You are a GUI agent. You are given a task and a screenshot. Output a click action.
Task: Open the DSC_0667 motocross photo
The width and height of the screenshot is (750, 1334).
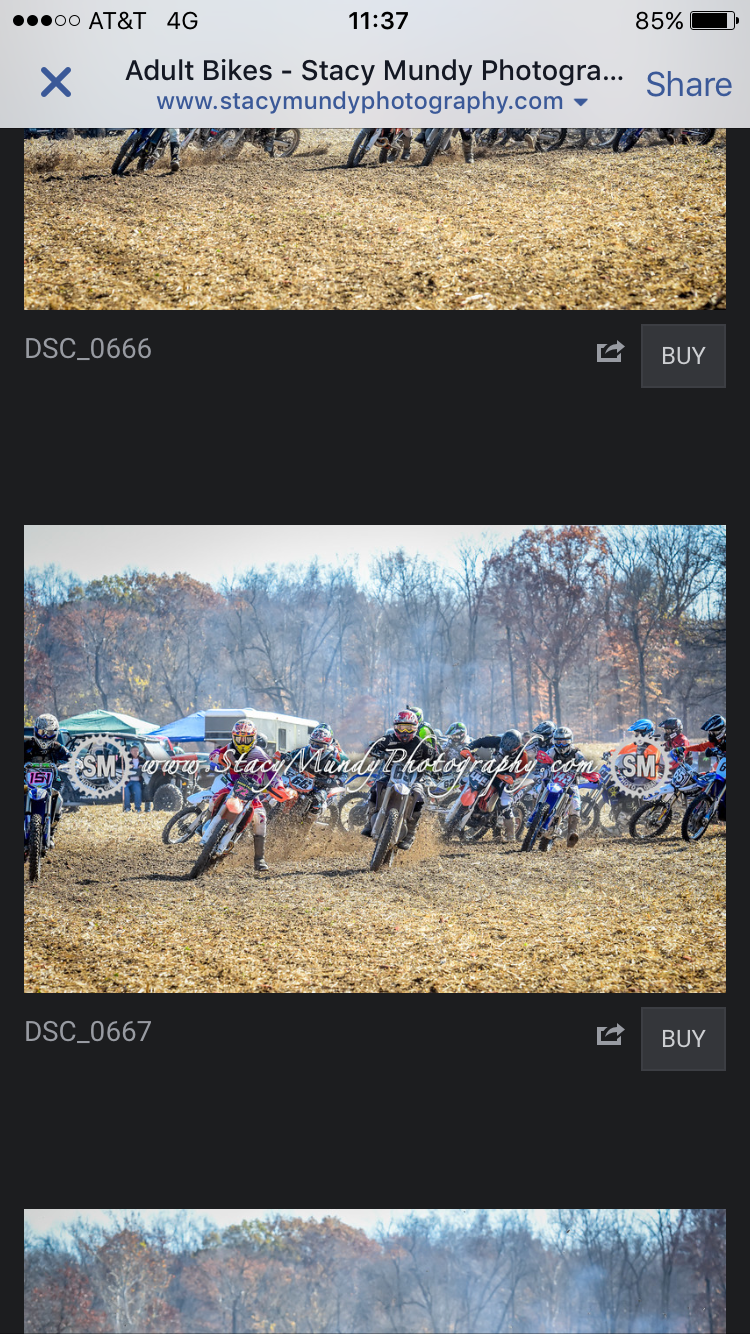pos(375,759)
